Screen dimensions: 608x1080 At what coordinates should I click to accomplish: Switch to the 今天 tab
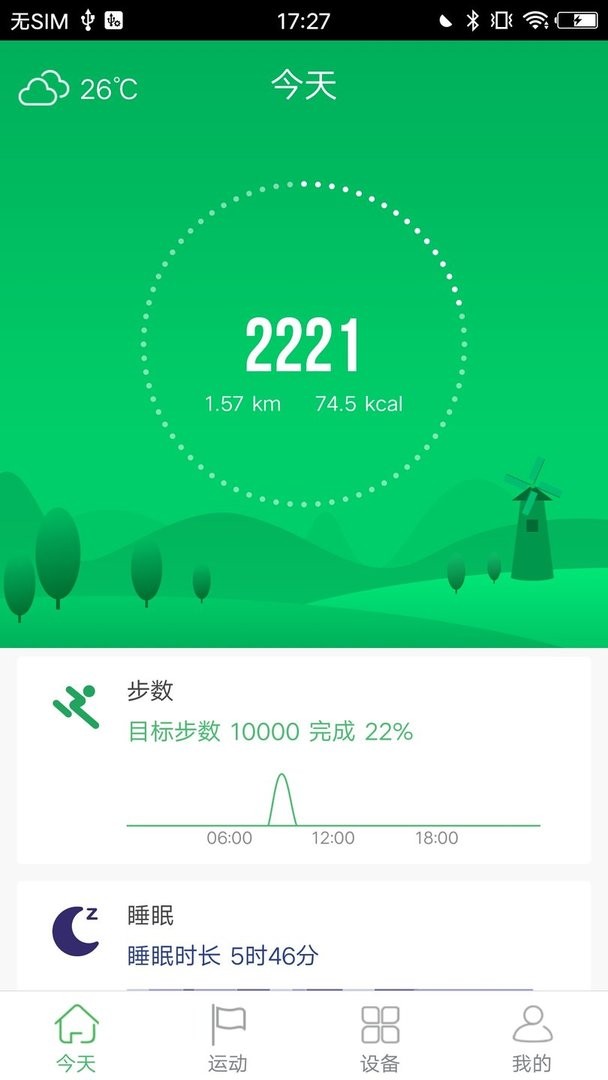point(77,1037)
